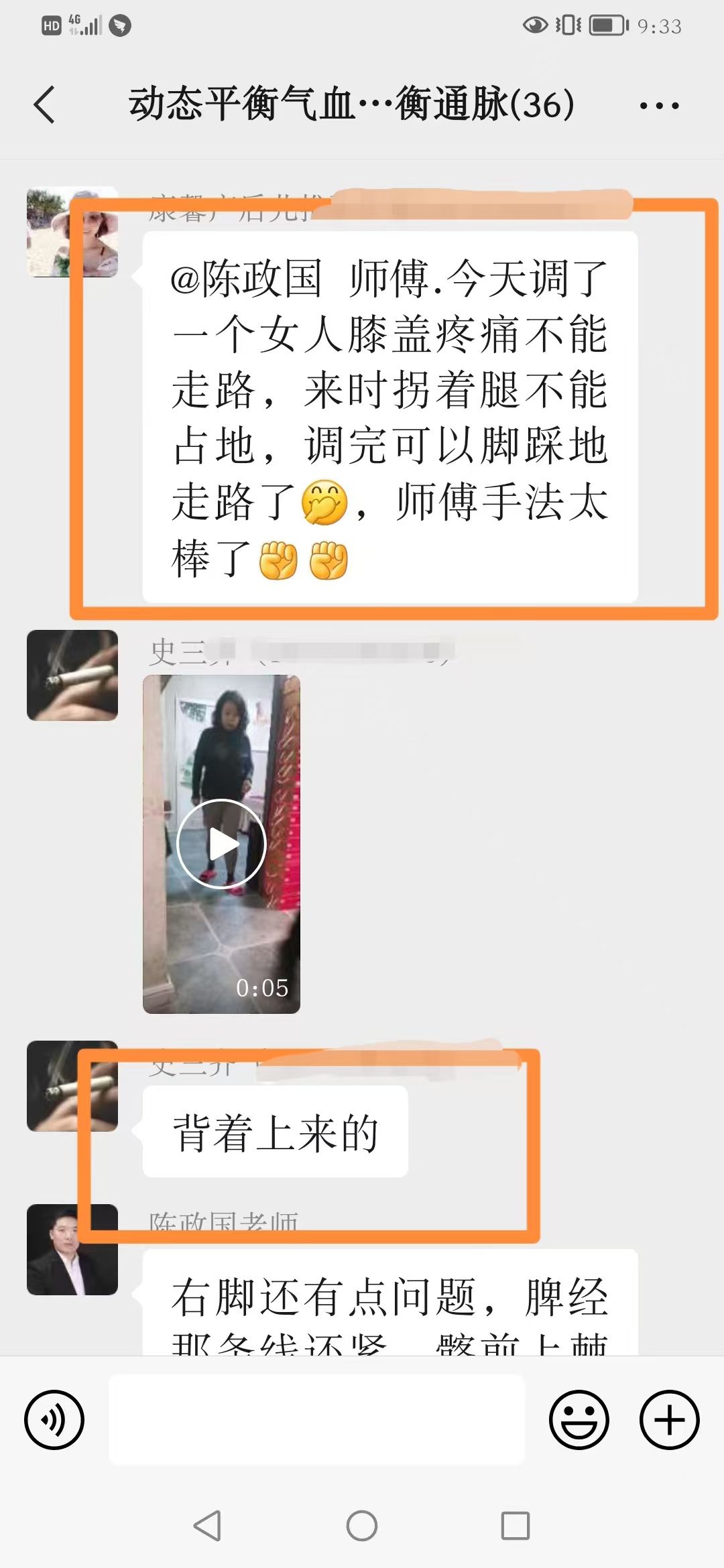Tap the message text field
The height and width of the screenshot is (1568, 724).
(316, 1419)
